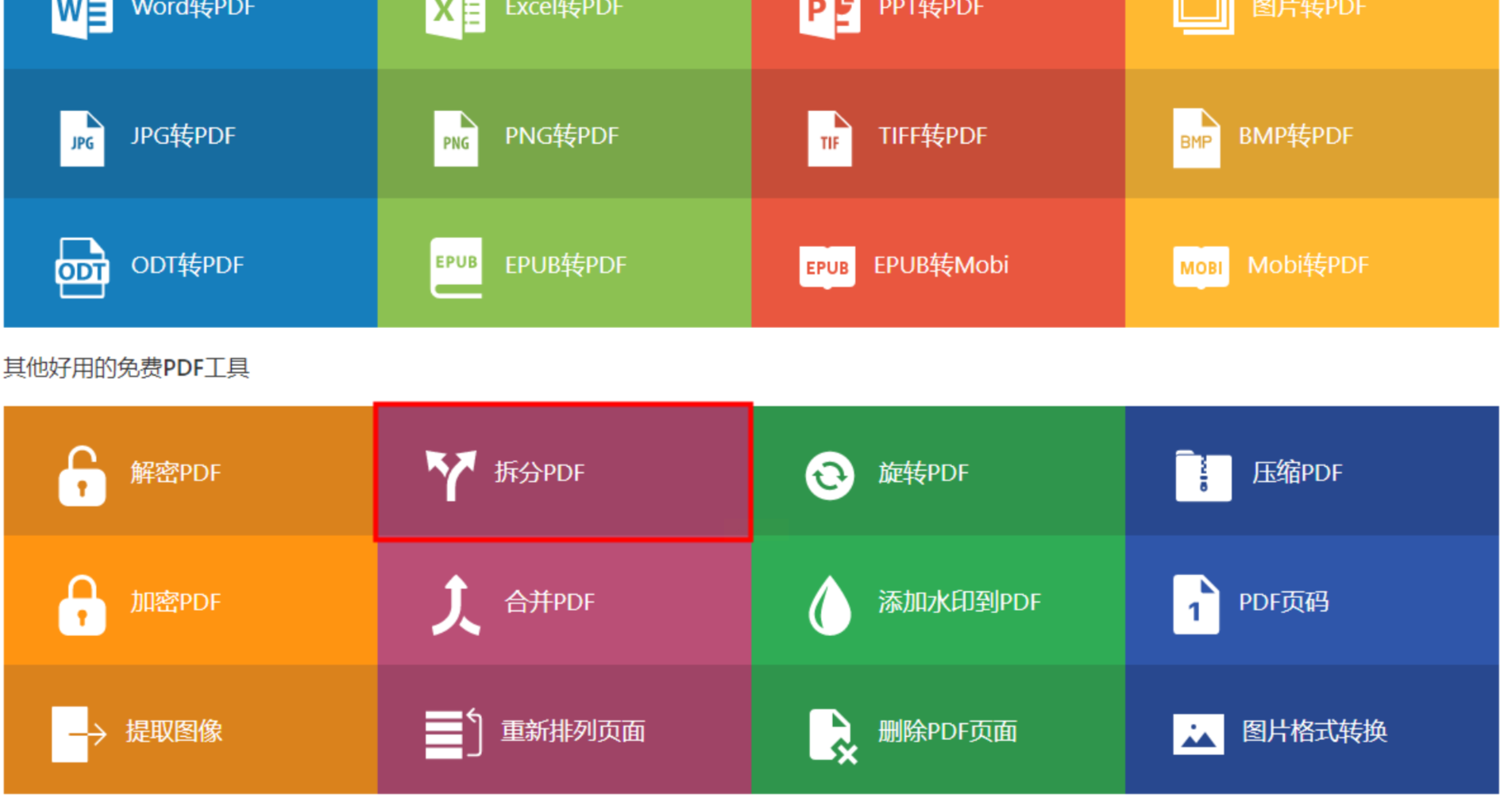1512x810 pixels.
Task: Select the highlighted 拆分PDF tile
Action: (x=562, y=472)
